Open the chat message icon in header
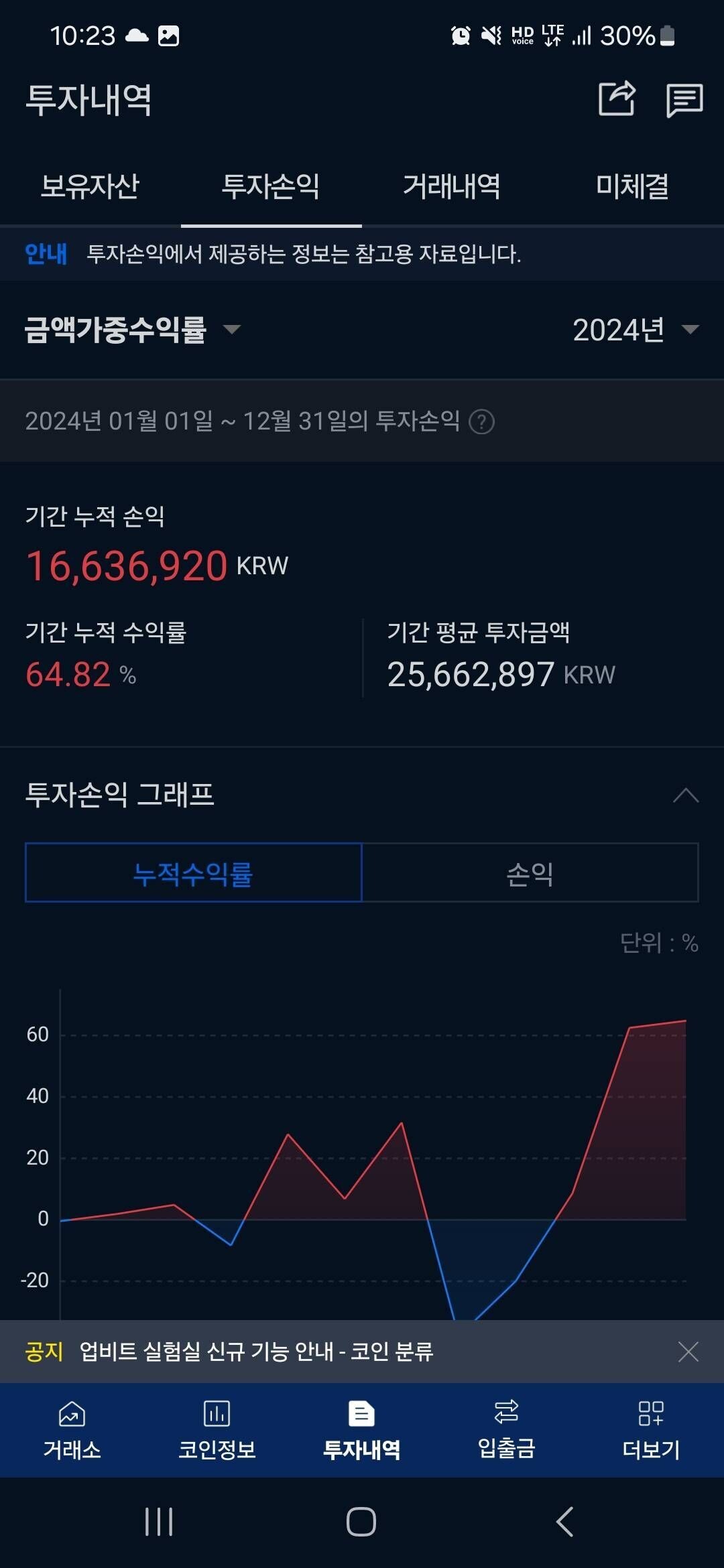Viewport: 724px width, 1568px height. click(x=685, y=101)
